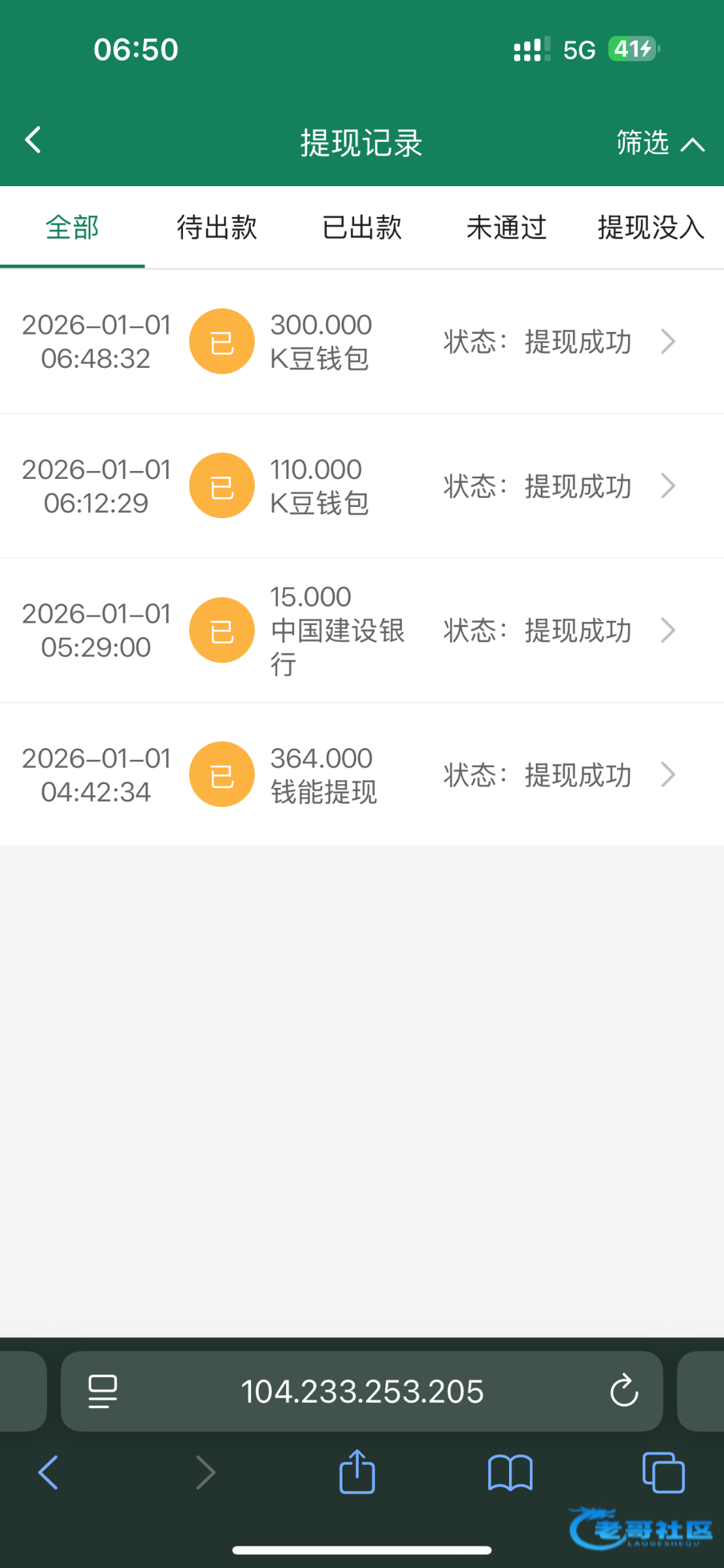View the 15.000 中国建设银行 withdrawal details

[x=362, y=630]
